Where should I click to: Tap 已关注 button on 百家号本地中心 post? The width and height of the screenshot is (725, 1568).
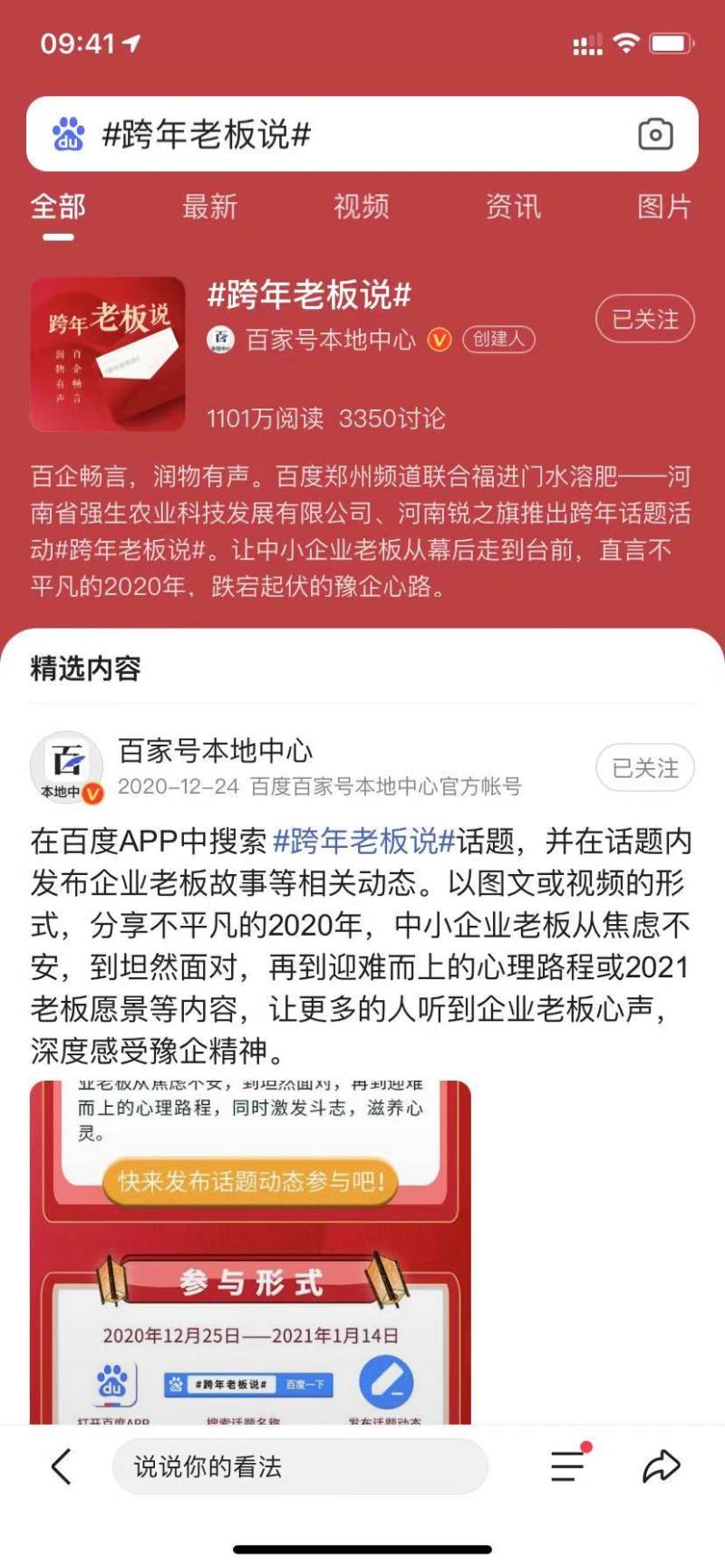click(644, 768)
